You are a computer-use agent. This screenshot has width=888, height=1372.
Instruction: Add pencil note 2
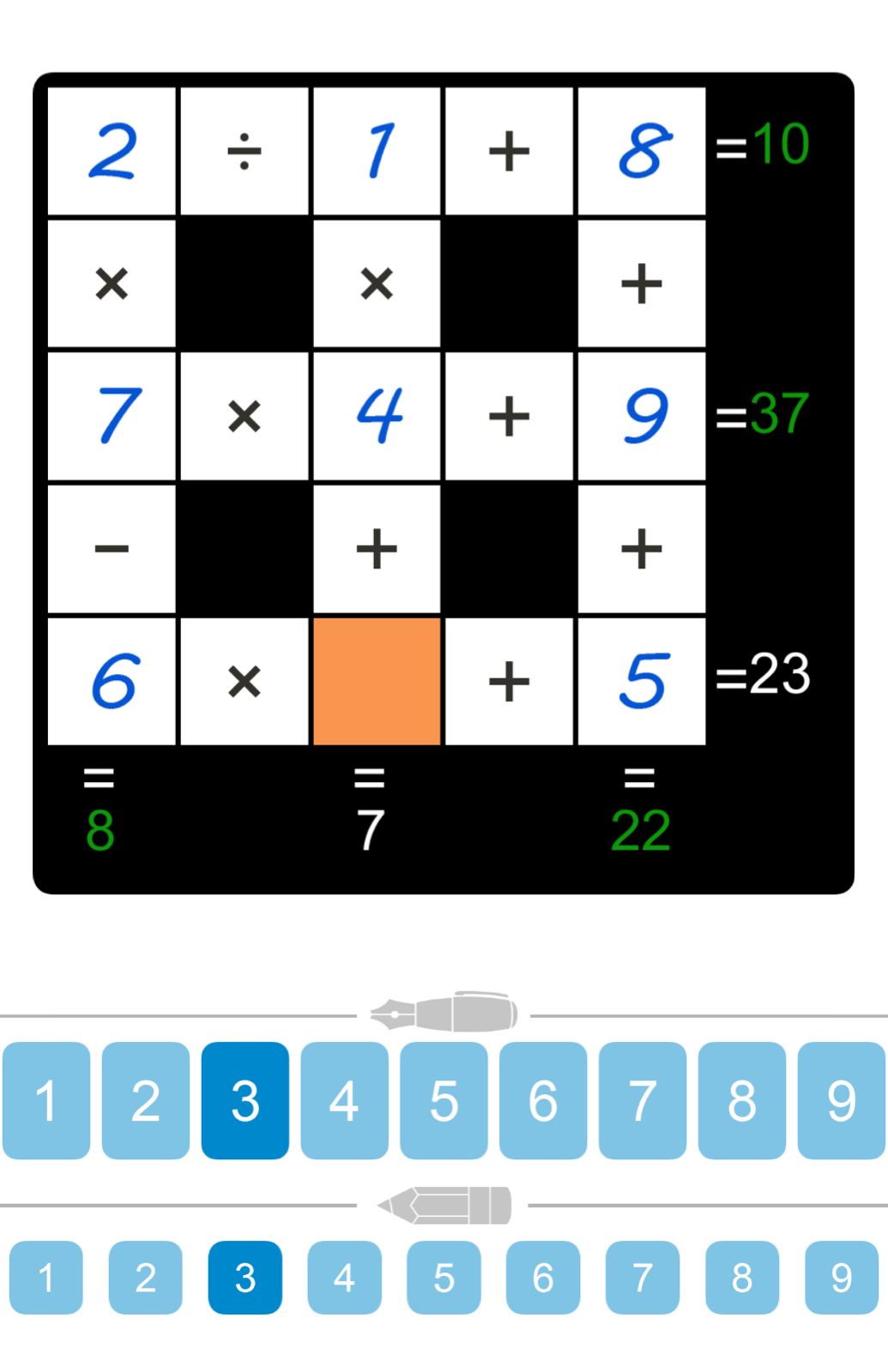146,1278
